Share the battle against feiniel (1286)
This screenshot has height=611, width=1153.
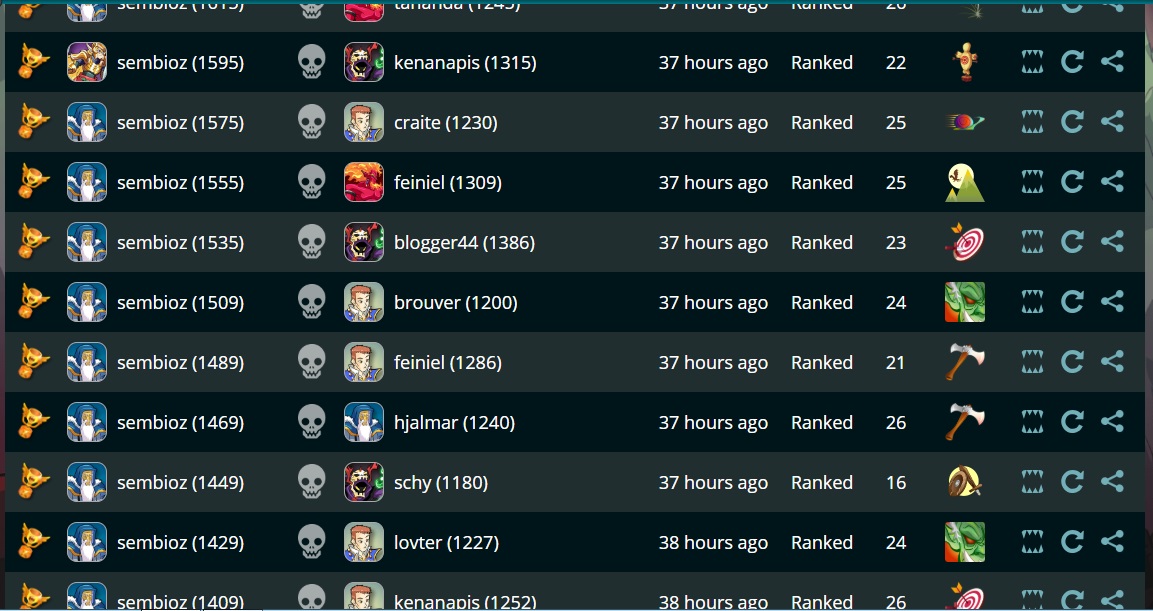coord(1112,362)
